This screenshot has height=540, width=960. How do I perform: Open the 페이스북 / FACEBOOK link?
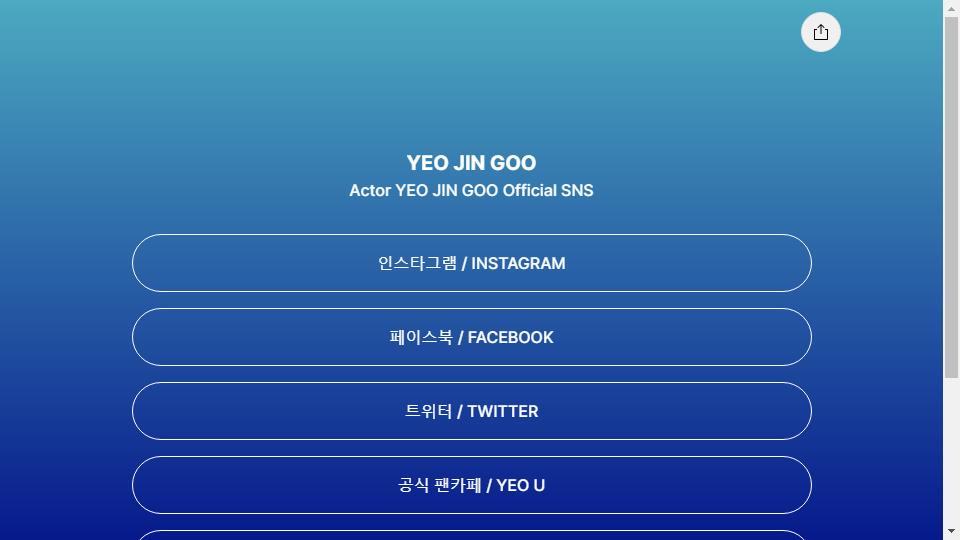[471, 337]
